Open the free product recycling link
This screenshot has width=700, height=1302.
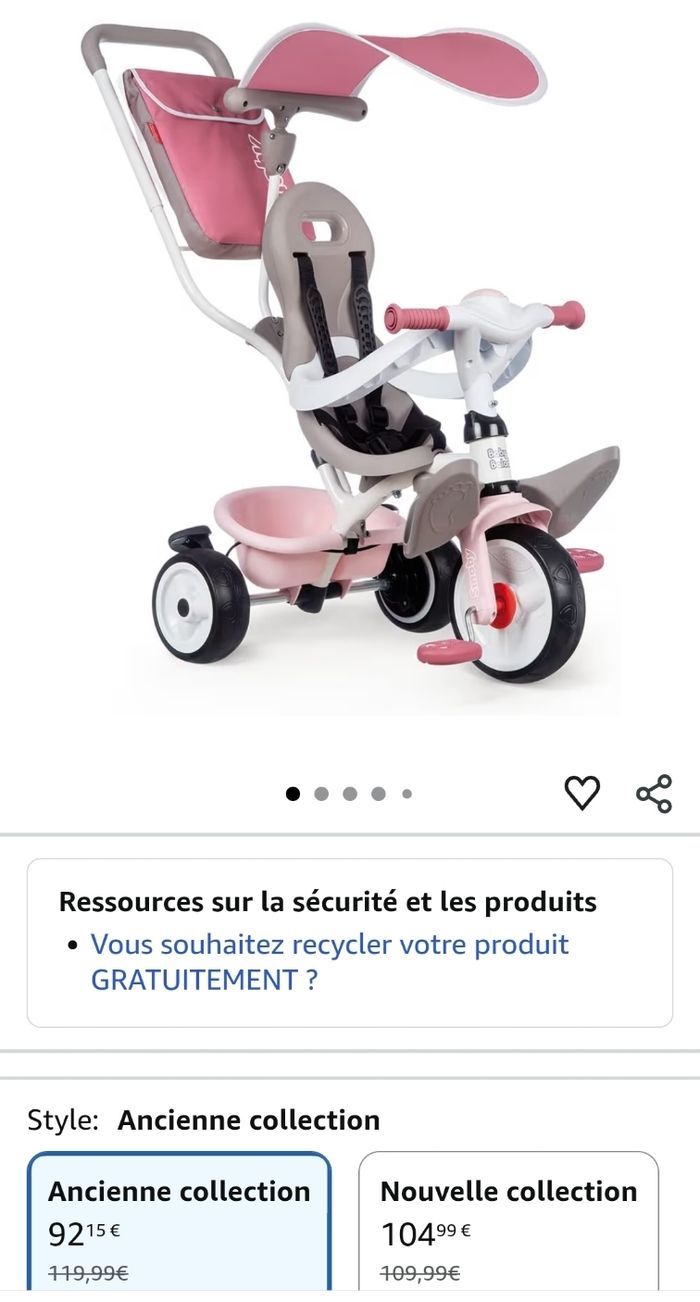[x=330, y=962]
